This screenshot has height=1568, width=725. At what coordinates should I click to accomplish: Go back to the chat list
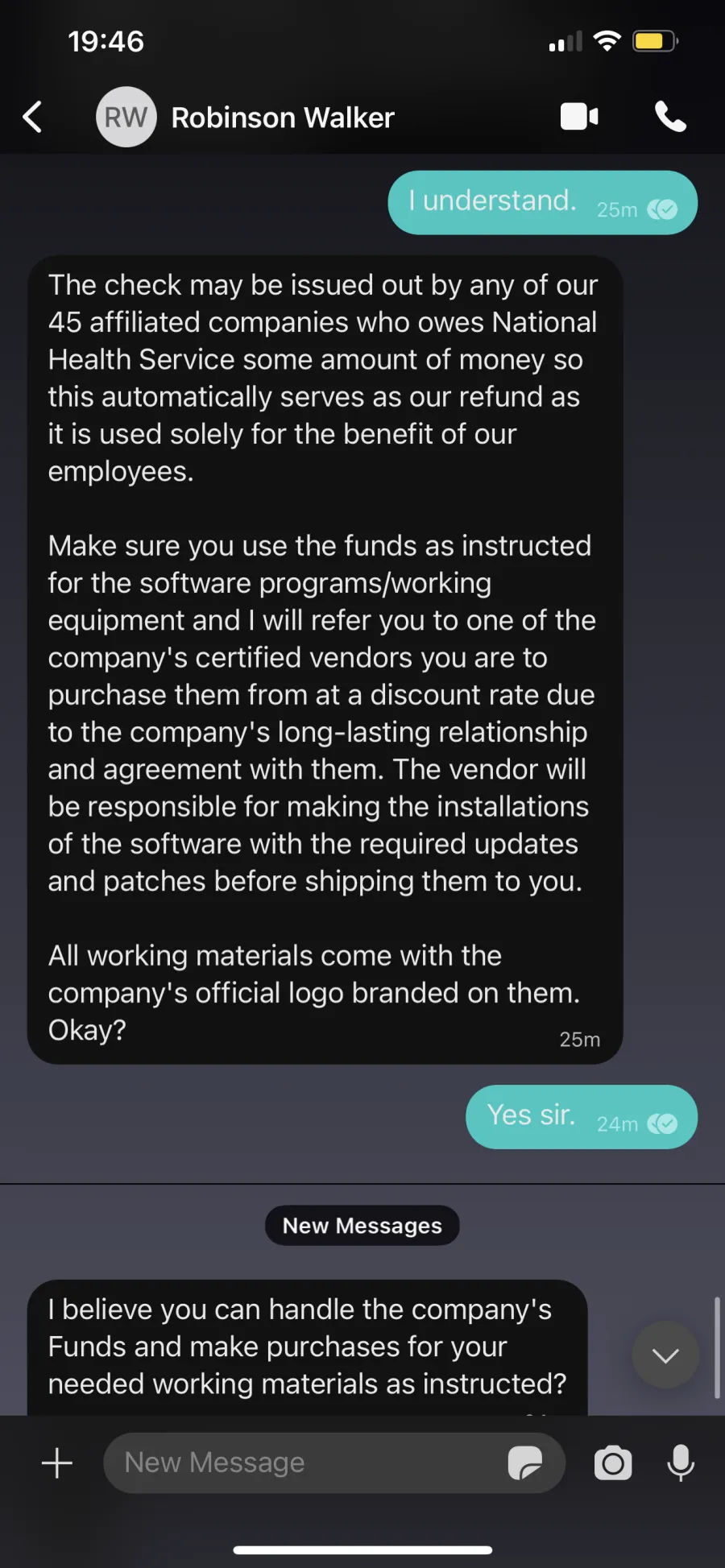click(x=32, y=118)
